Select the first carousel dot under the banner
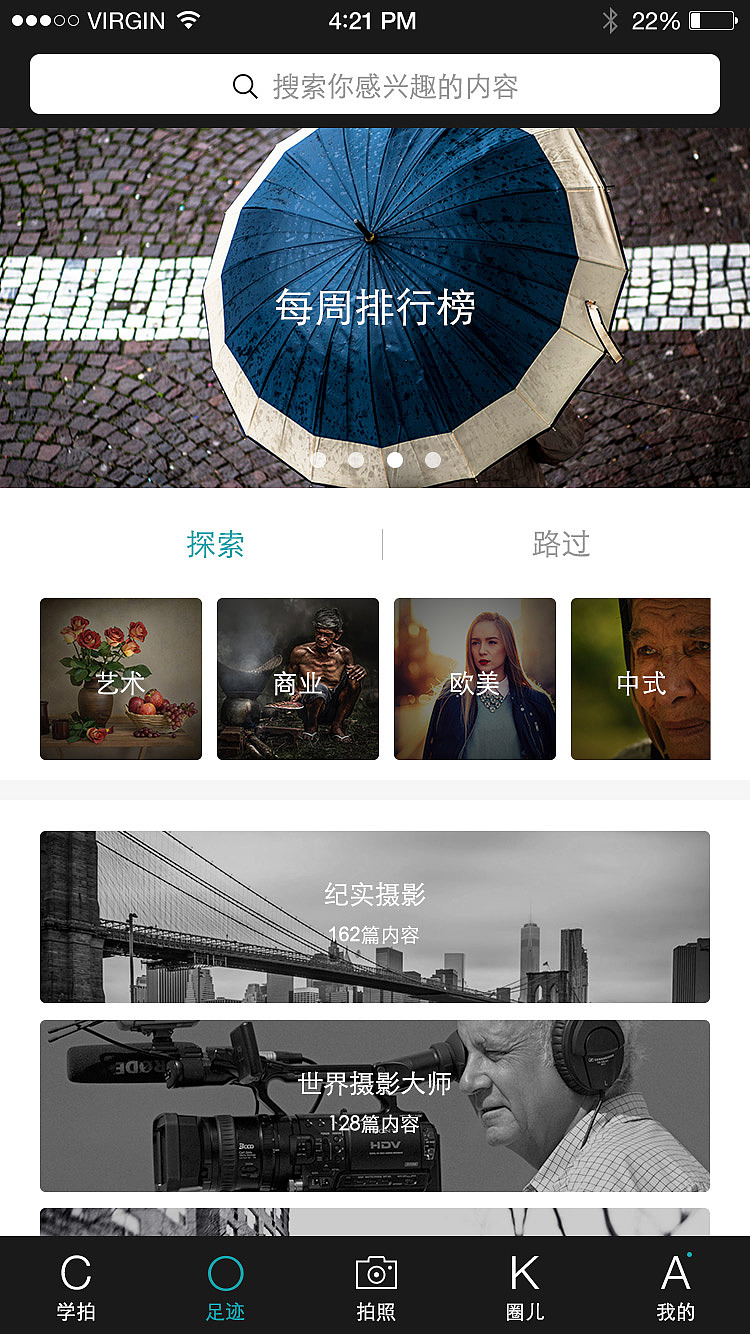 (x=318, y=460)
